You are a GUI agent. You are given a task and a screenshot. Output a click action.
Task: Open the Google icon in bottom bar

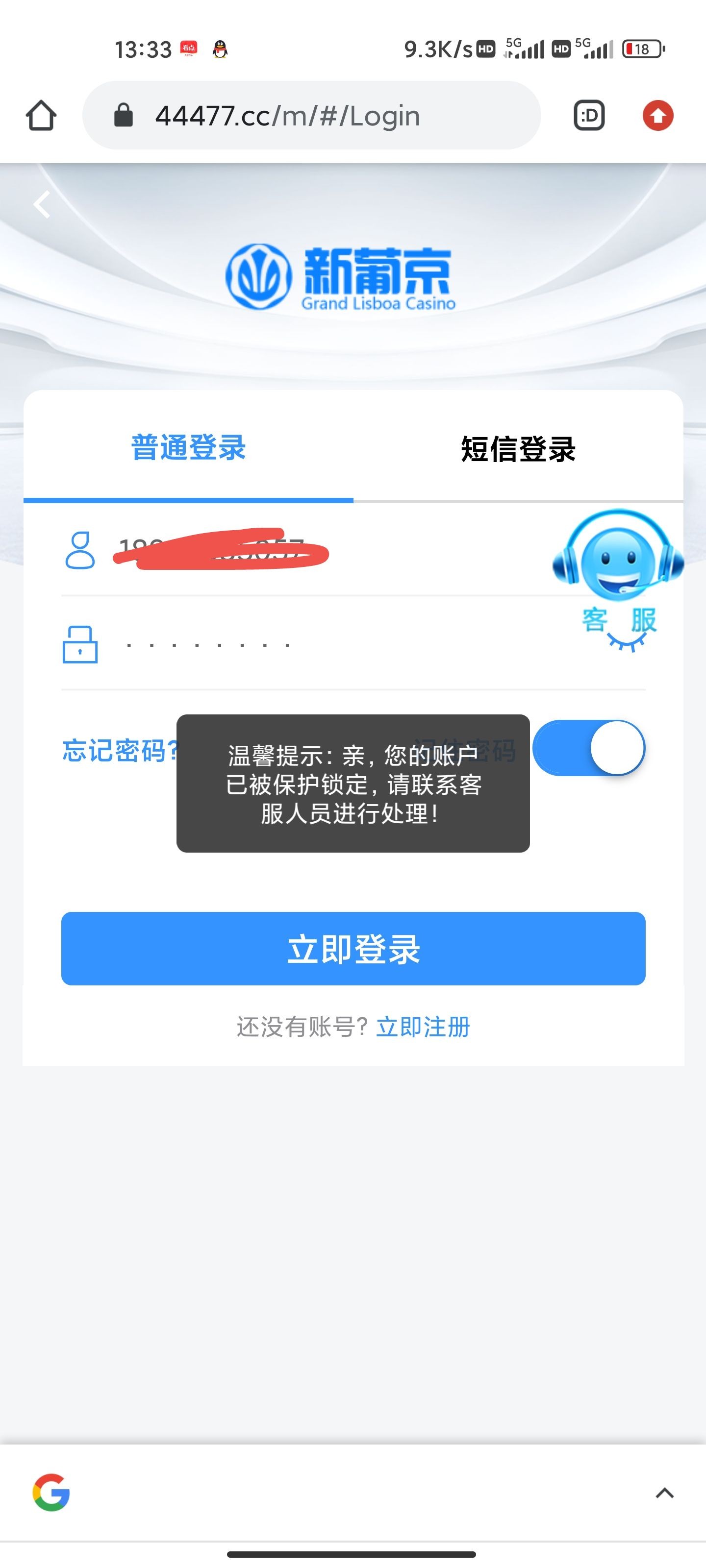point(51,1493)
